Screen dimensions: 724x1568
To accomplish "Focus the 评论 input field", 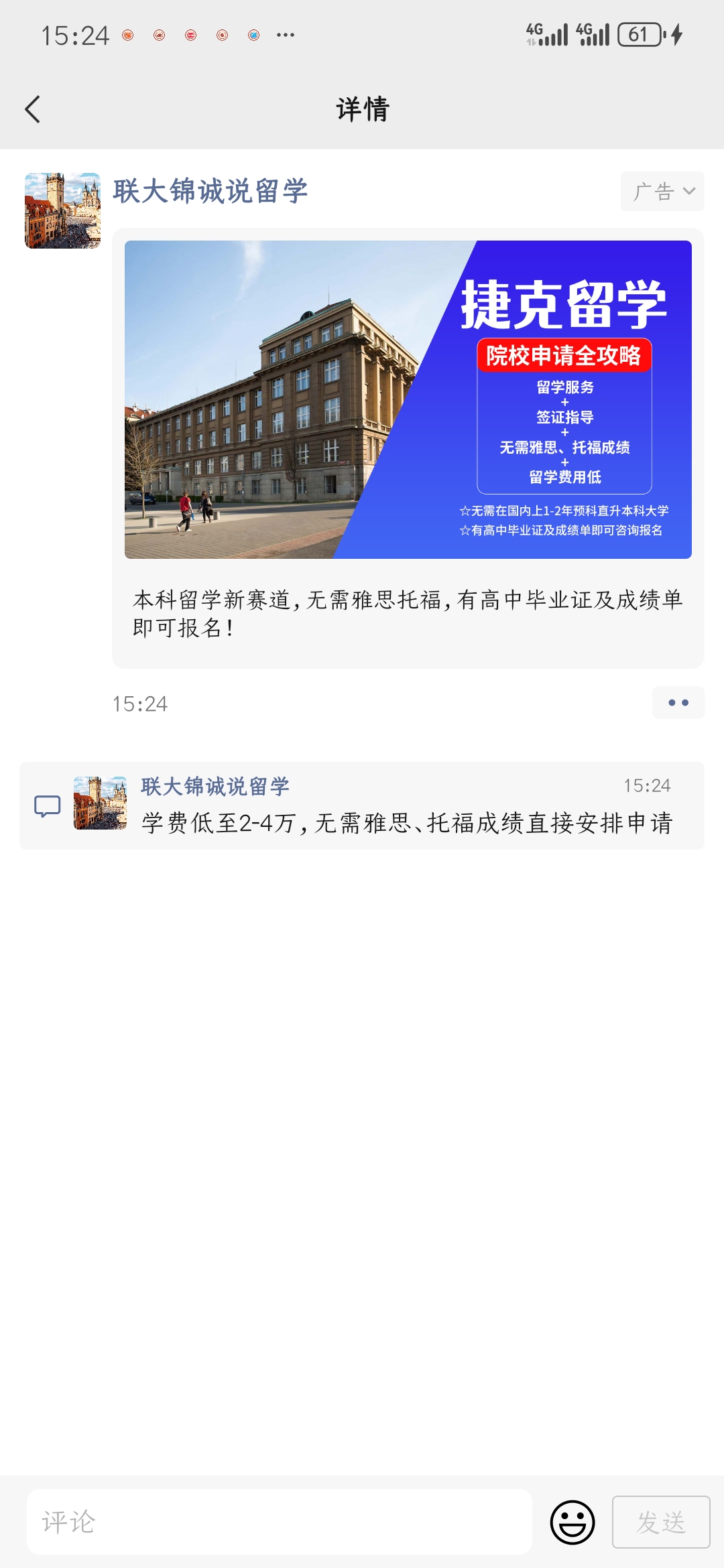I will point(280,1522).
